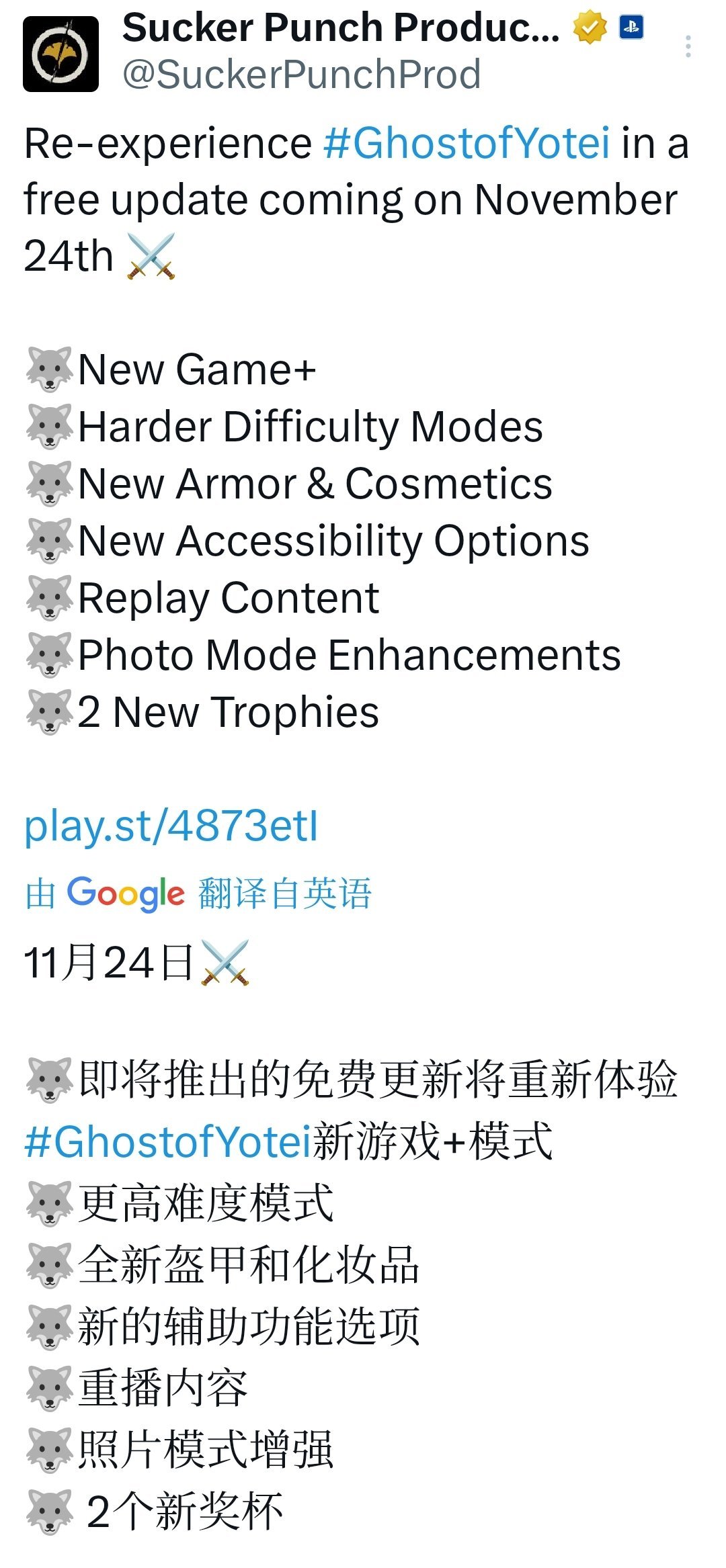726x1568 pixels.
Task: Open Sucker Punch Productions' profile avatar
Action: point(61,54)
